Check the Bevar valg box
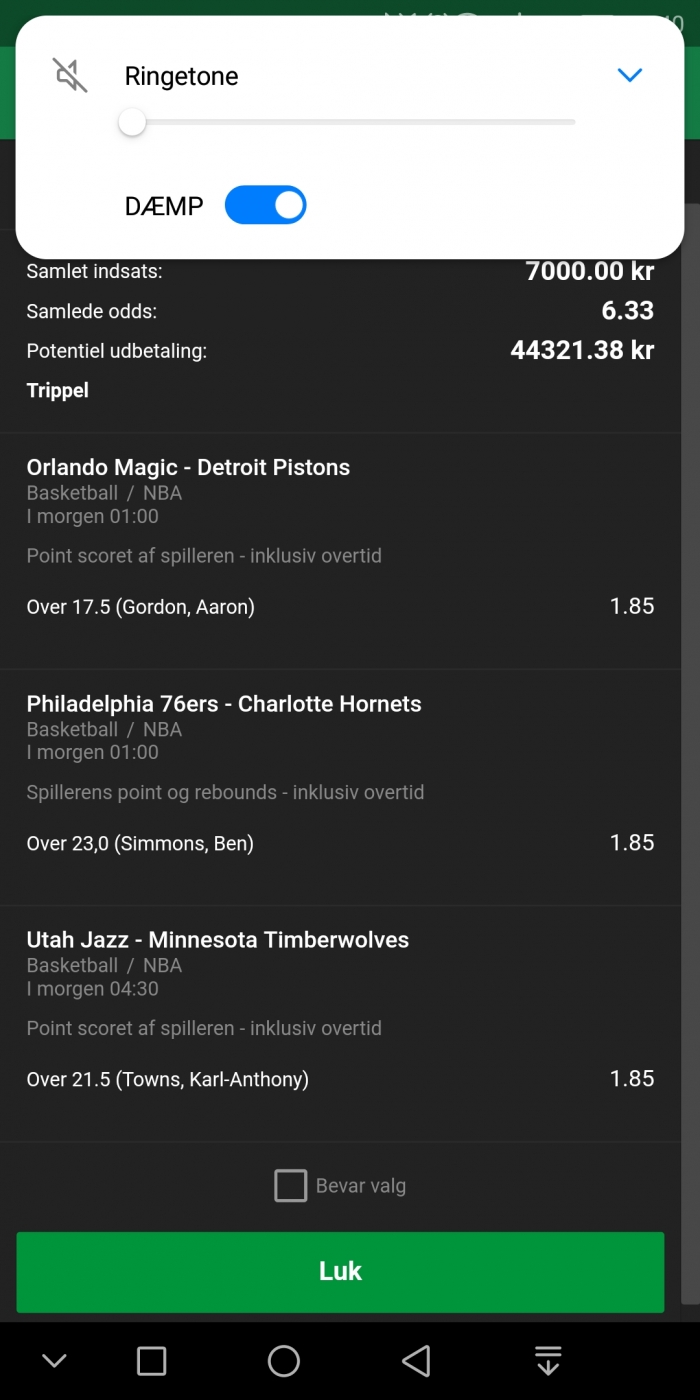Screen dimensions: 700x1400 pyautogui.click(x=291, y=1186)
